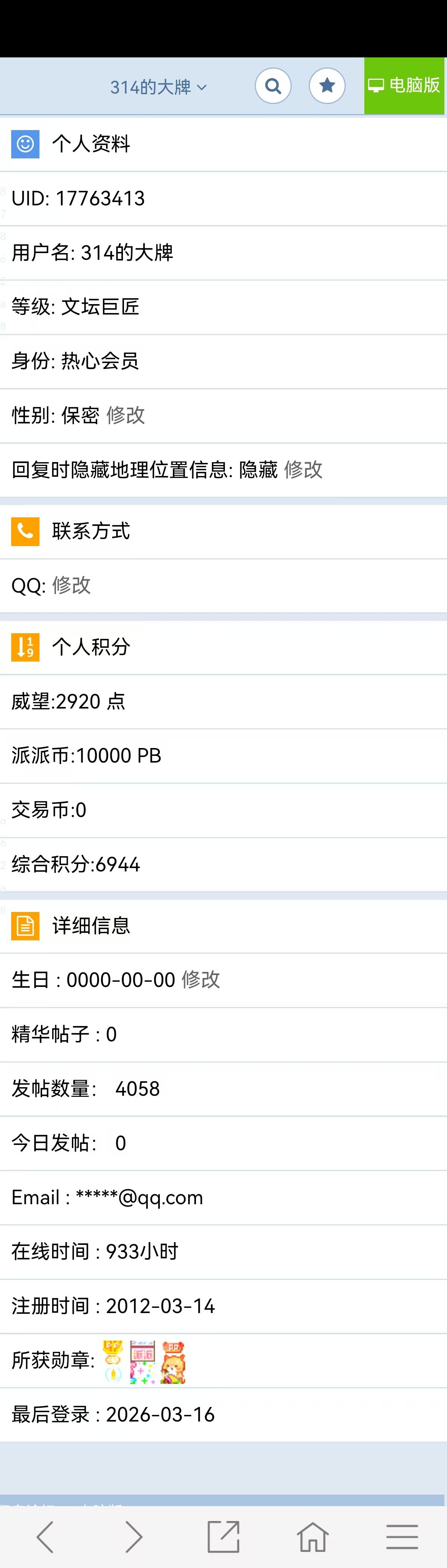Edit gender via 修改 next to 保密
Image resolution: width=447 pixels, height=1568 pixels.
(125, 415)
